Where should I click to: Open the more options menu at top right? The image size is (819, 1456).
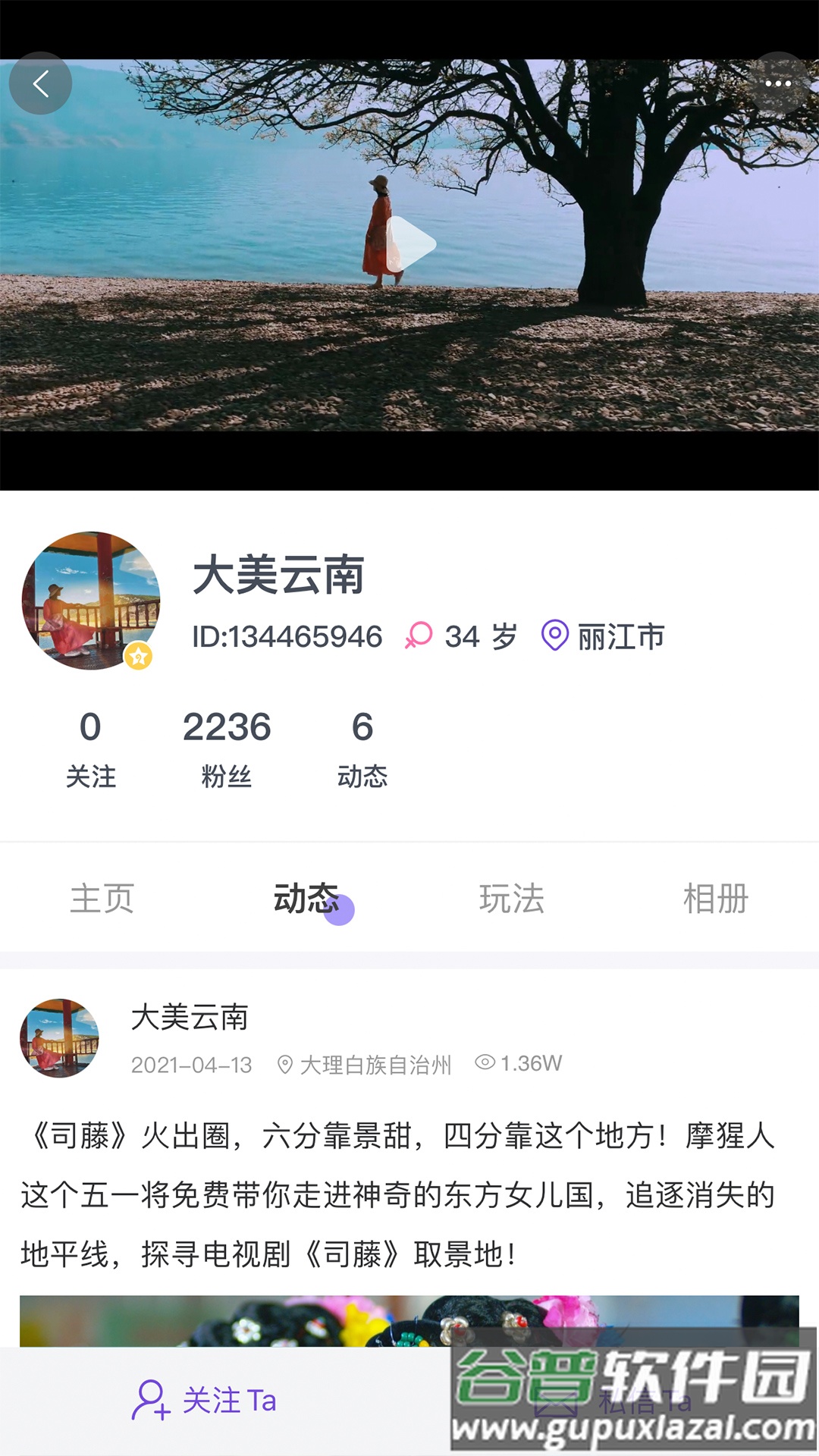(x=780, y=83)
